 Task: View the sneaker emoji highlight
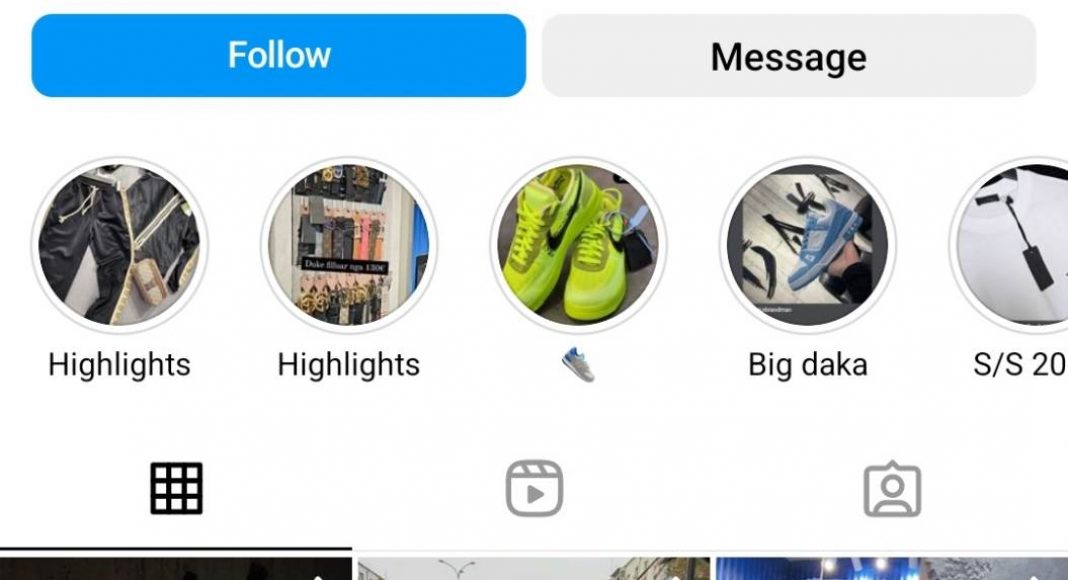click(578, 245)
